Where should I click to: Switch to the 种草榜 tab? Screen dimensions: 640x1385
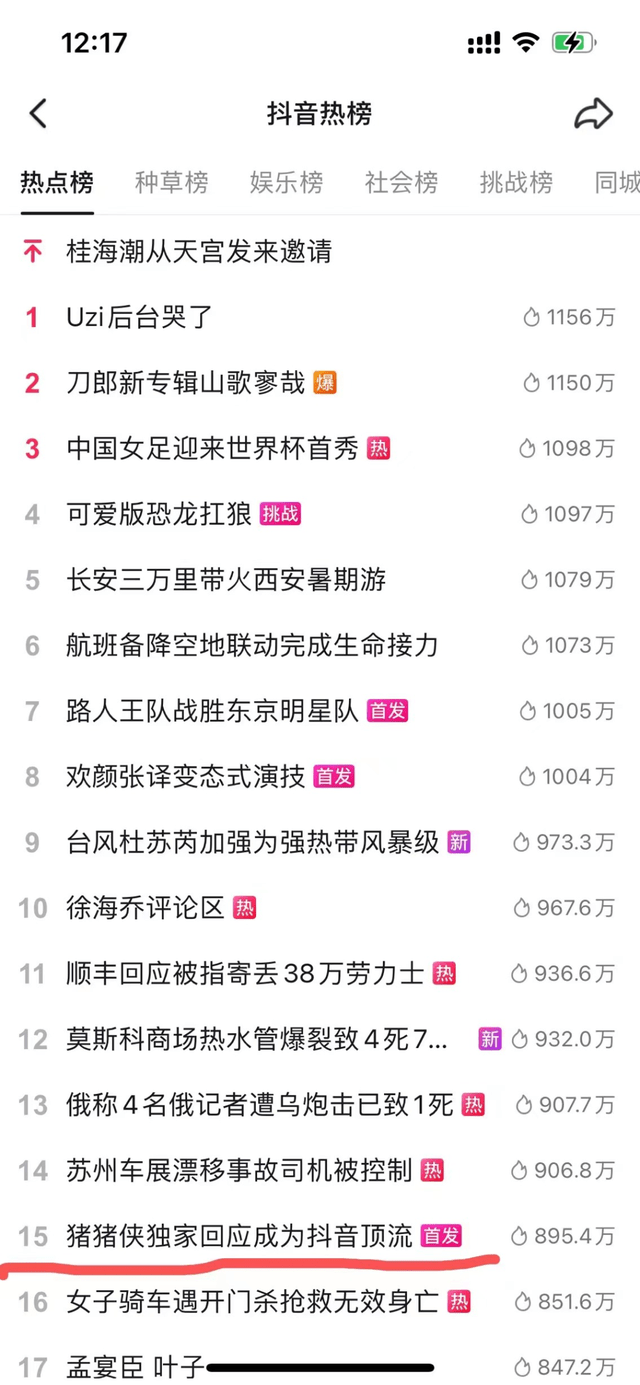pyautogui.click(x=172, y=183)
